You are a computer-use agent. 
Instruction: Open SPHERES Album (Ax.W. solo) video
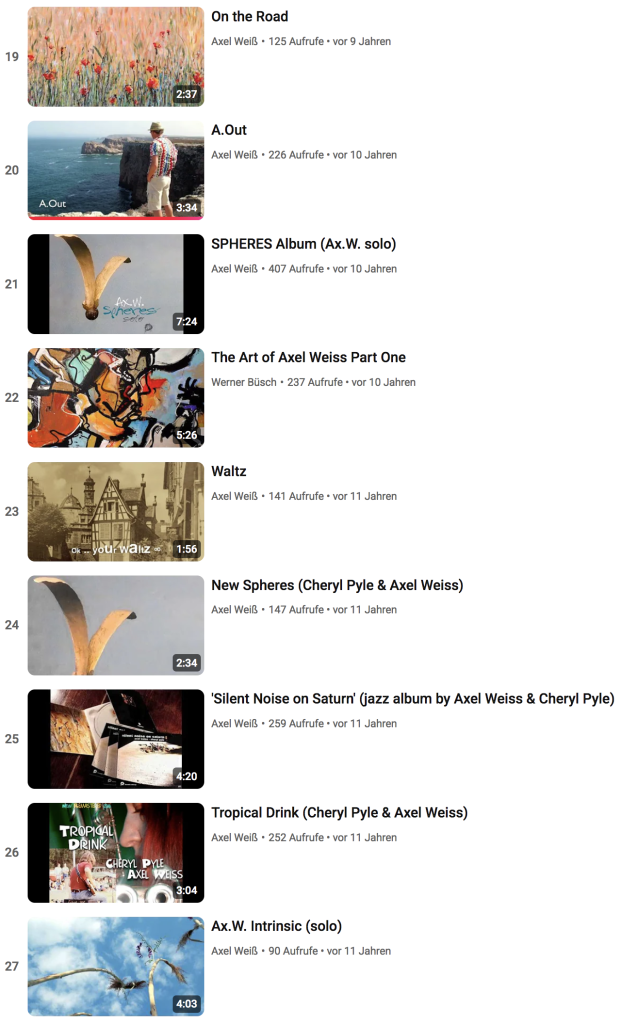click(302, 244)
